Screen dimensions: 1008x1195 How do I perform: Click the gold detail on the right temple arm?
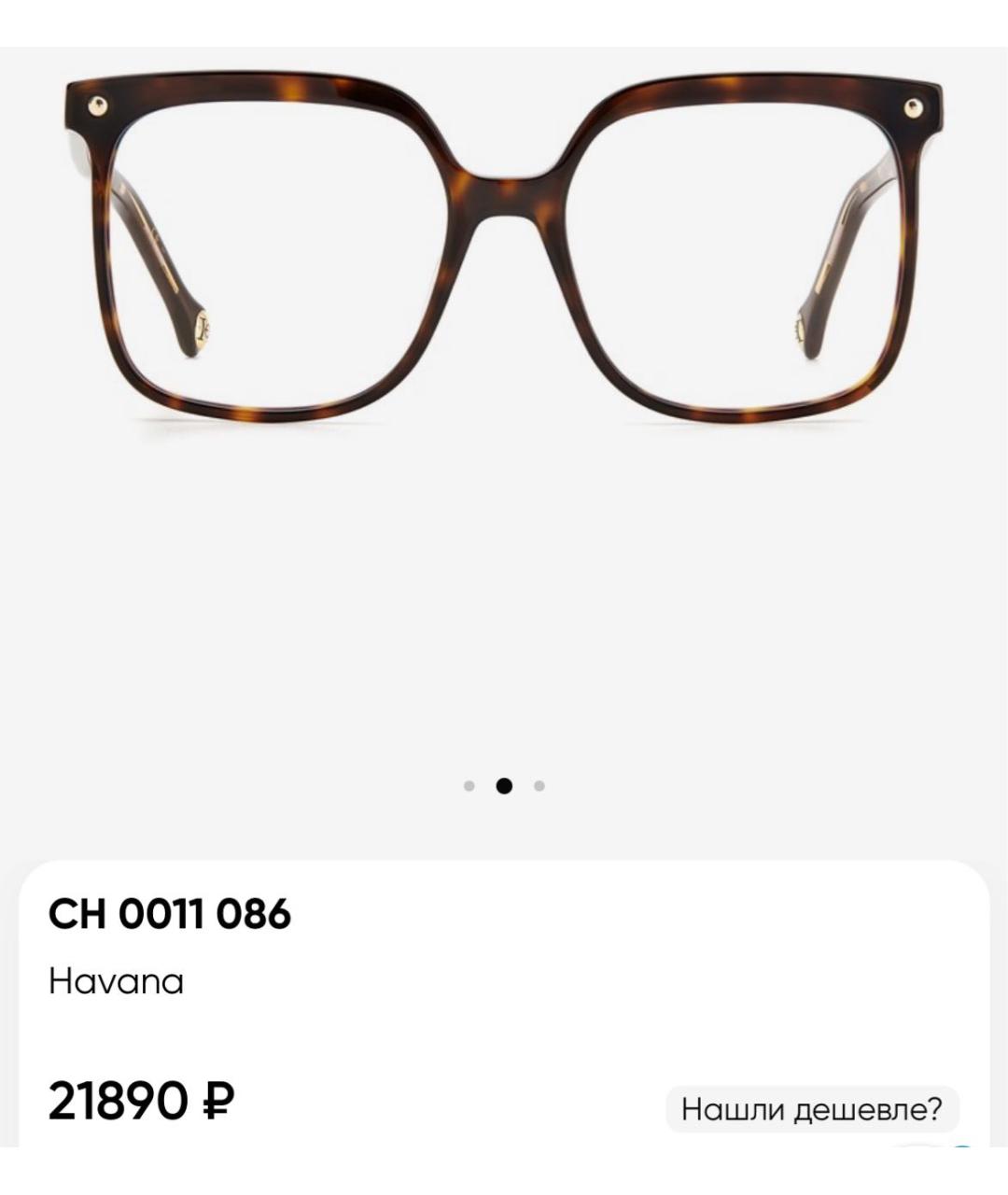(800, 329)
